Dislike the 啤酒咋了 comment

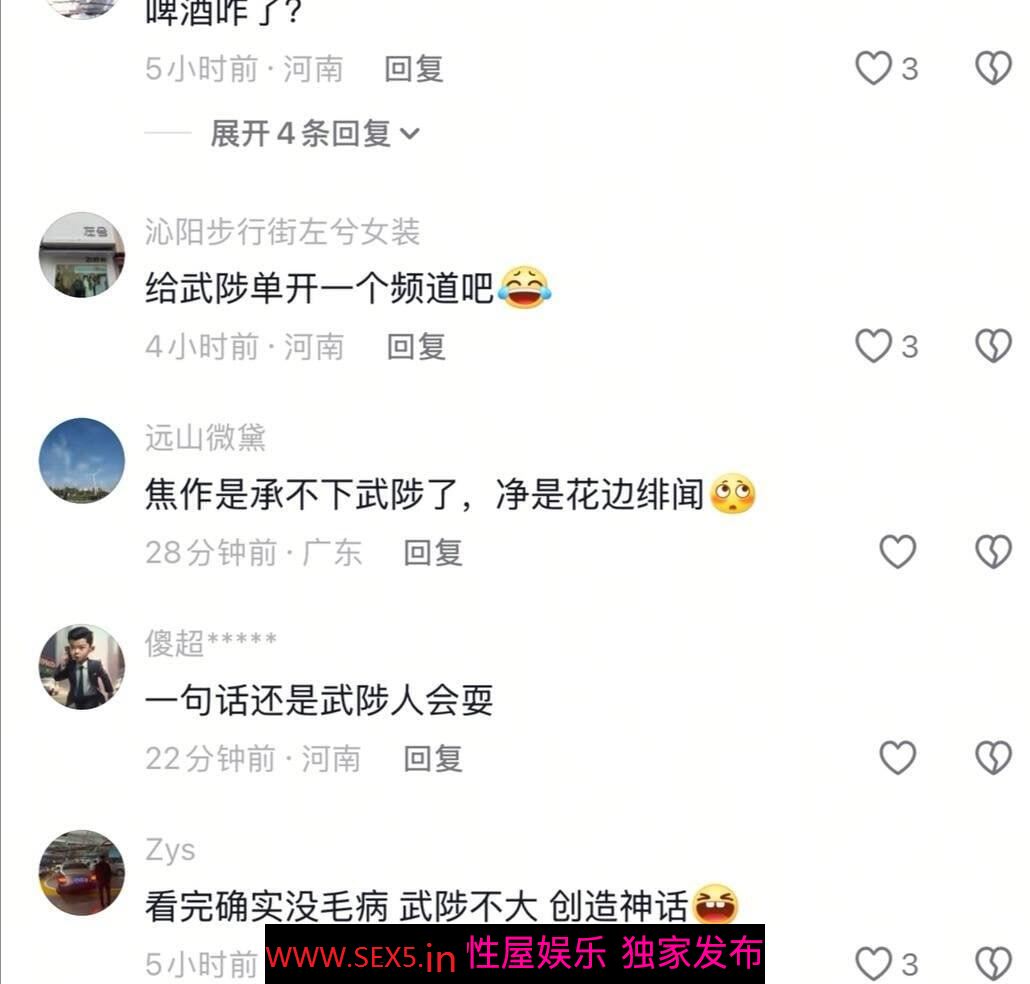coord(993,69)
